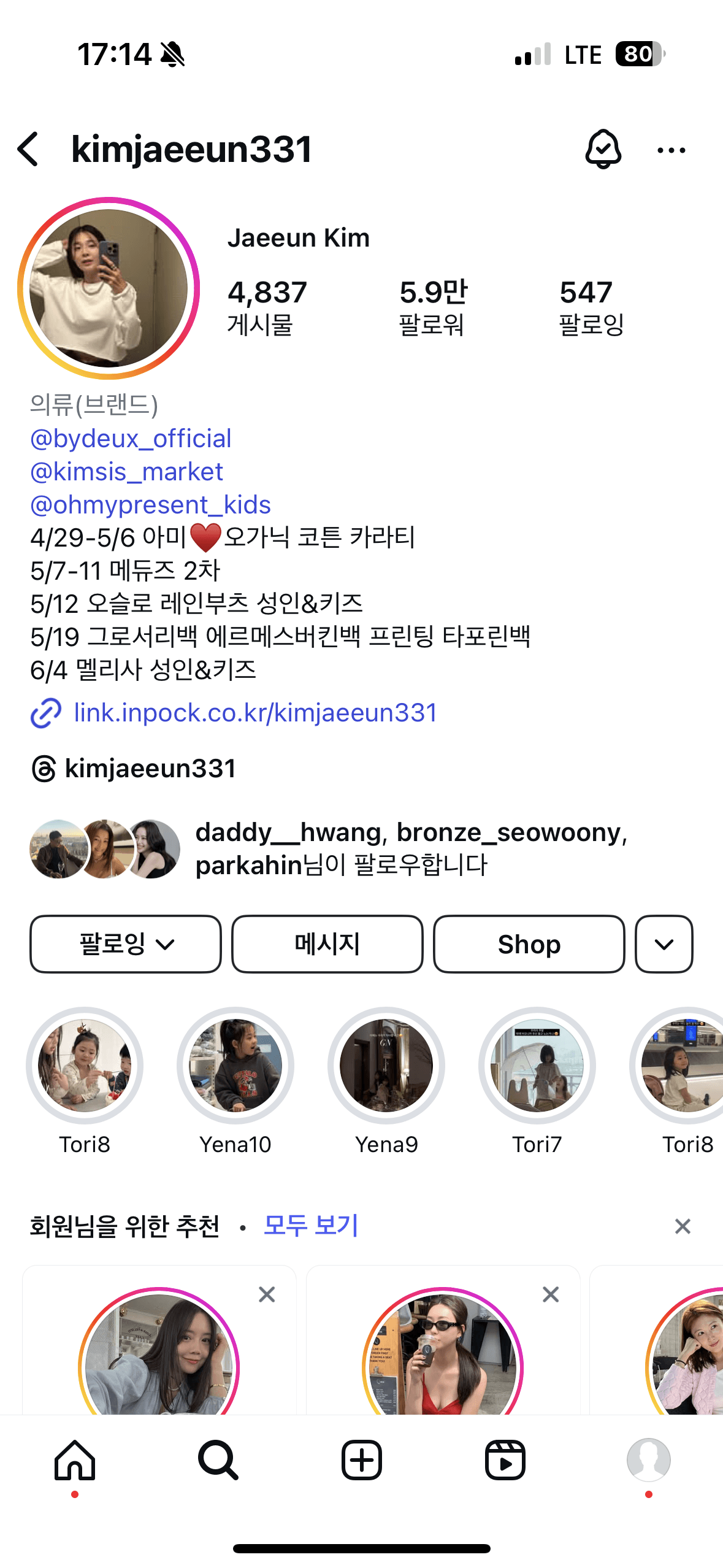The height and width of the screenshot is (1568, 723).
Task: Switch to the Search tab
Action: (218, 1461)
